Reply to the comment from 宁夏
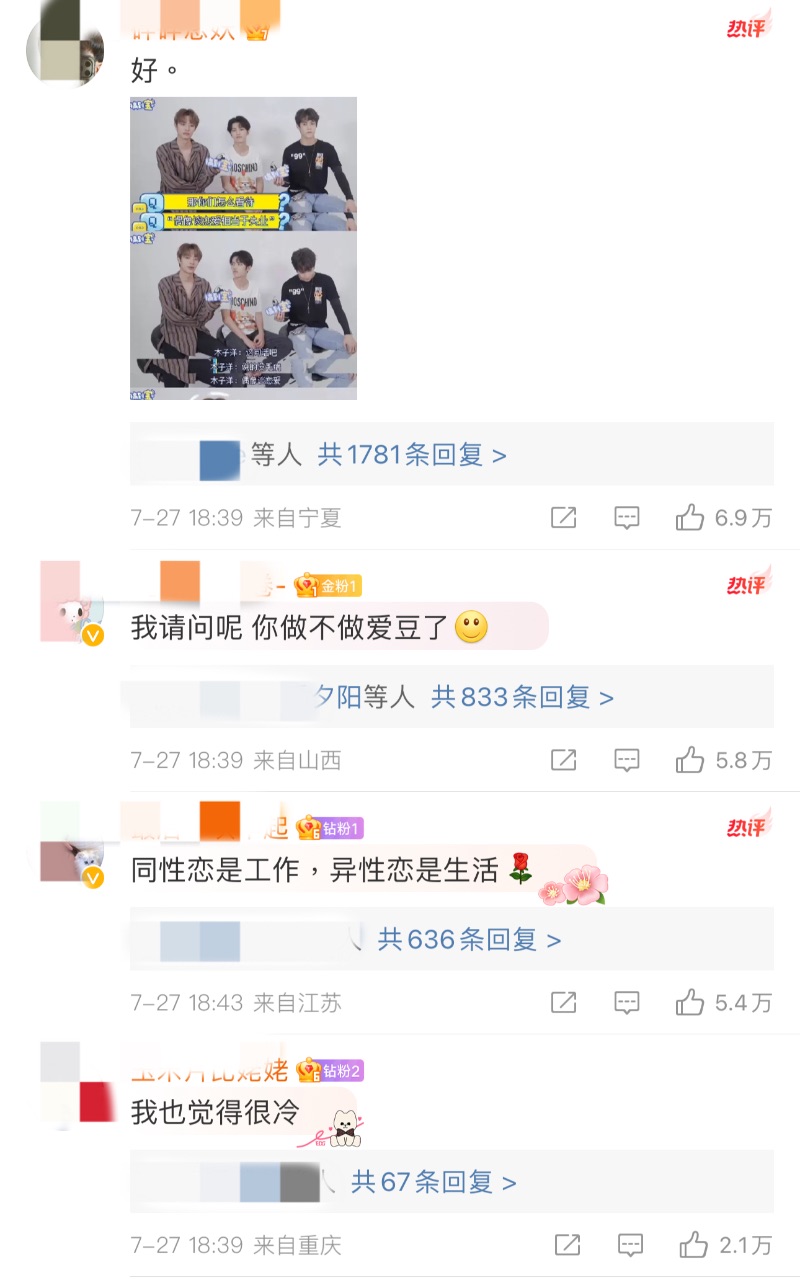This screenshot has width=800, height=1283. coord(627,517)
